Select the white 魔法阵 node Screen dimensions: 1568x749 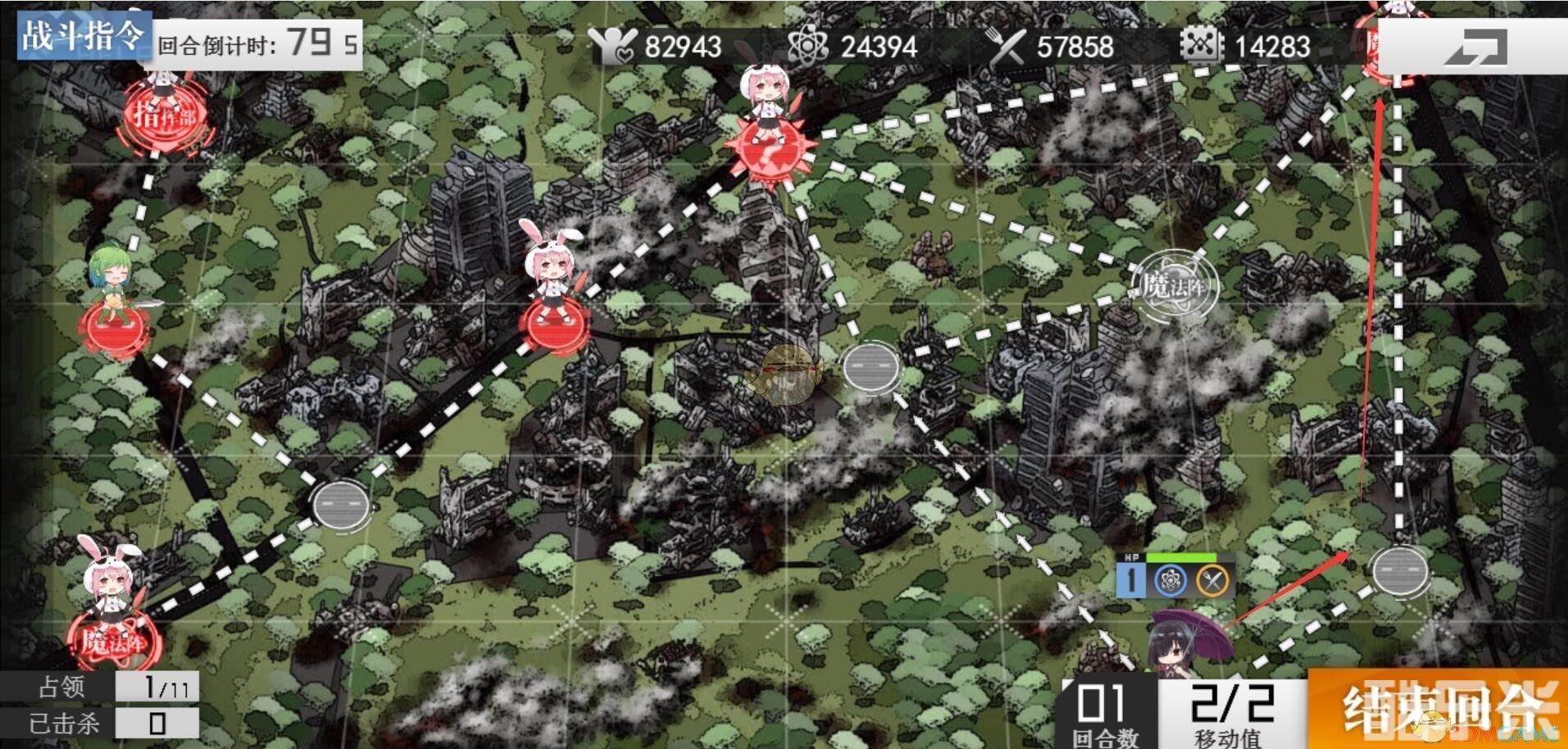point(1175,286)
